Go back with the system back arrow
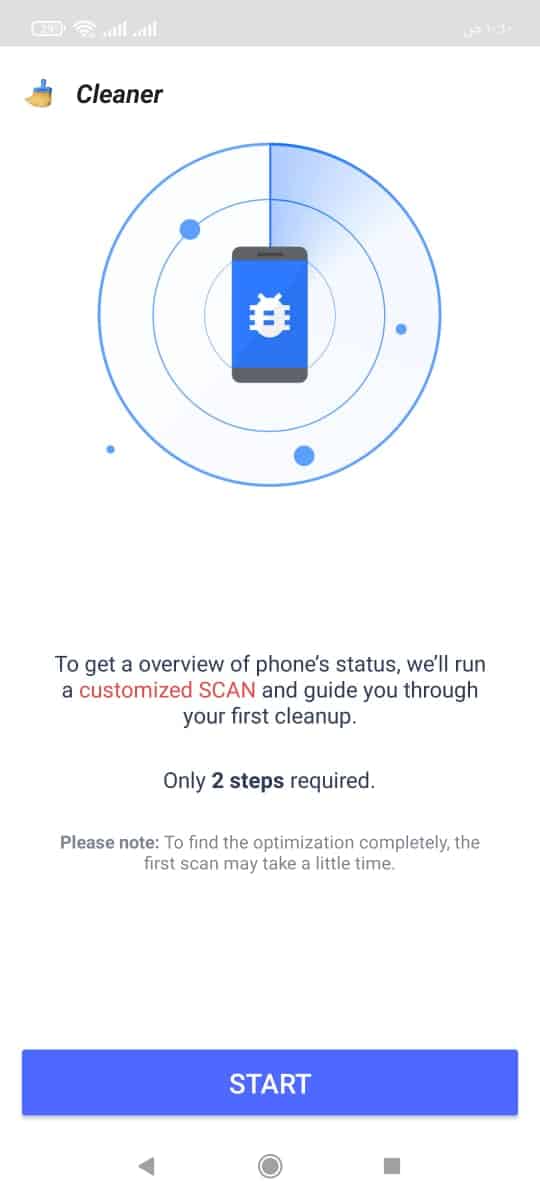The height and width of the screenshot is (1200, 540). click(147, 1165)
